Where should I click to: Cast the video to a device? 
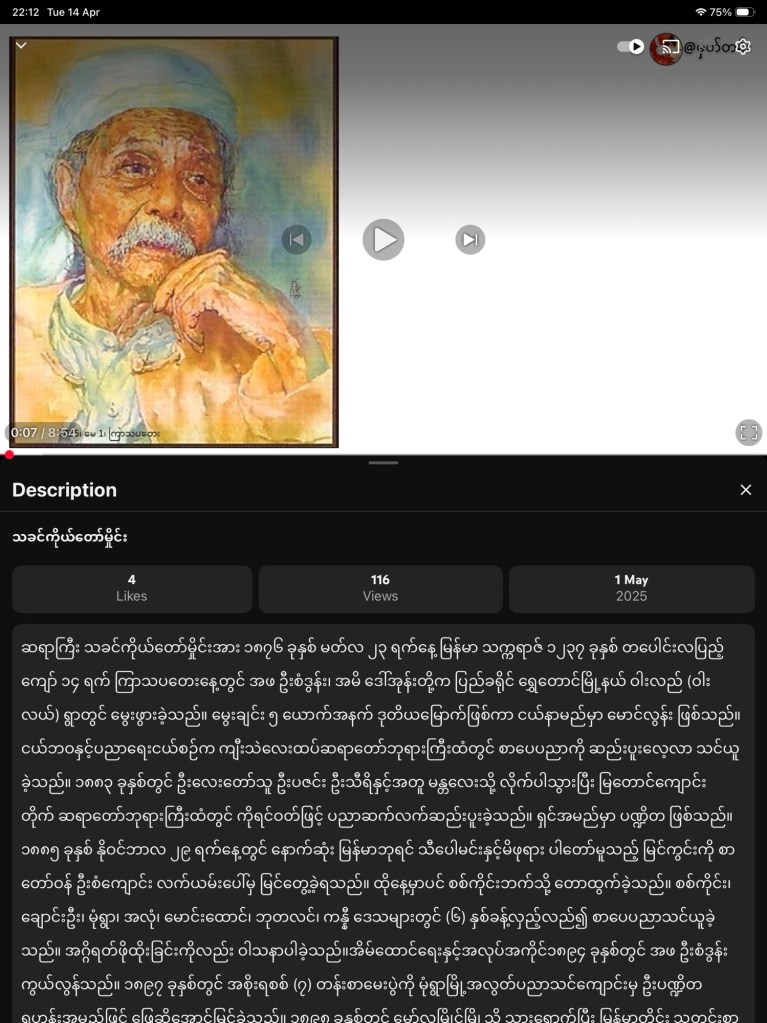coord(671,47)
